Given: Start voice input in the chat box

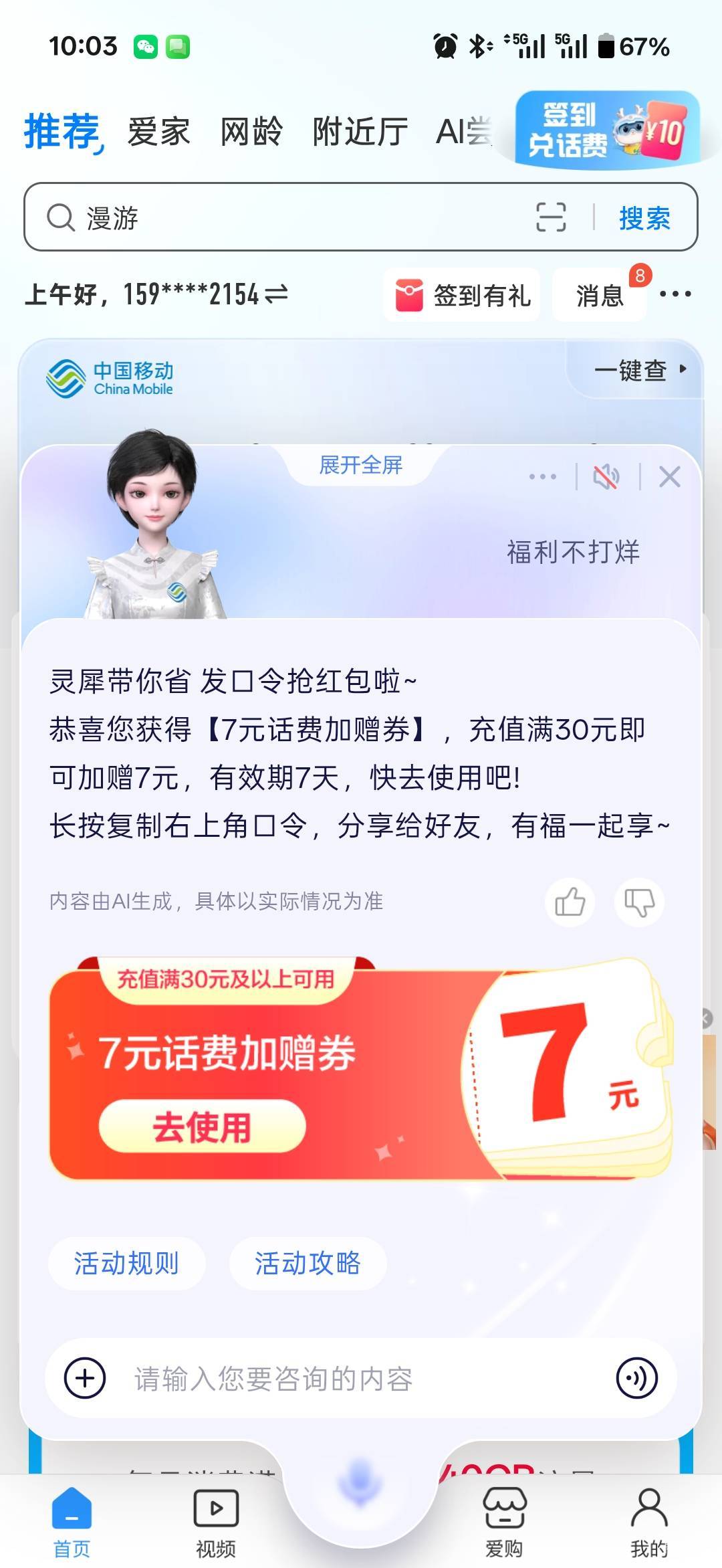Looking at the screenshot, I should click(636, 1379).
